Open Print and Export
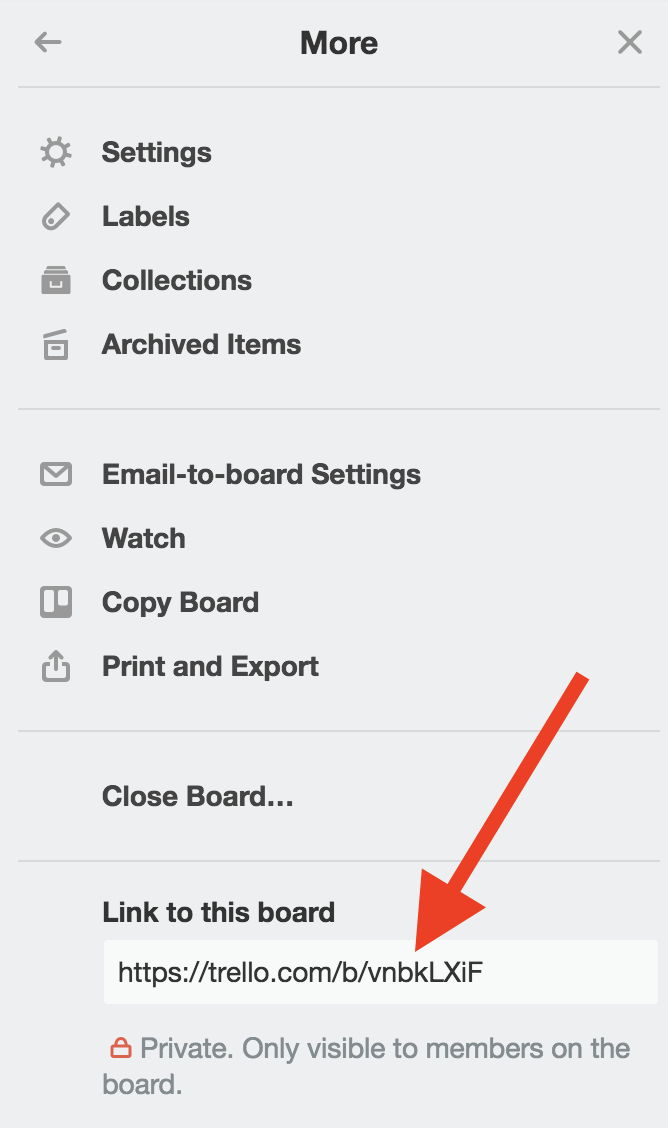 click(x=210, y=667)
